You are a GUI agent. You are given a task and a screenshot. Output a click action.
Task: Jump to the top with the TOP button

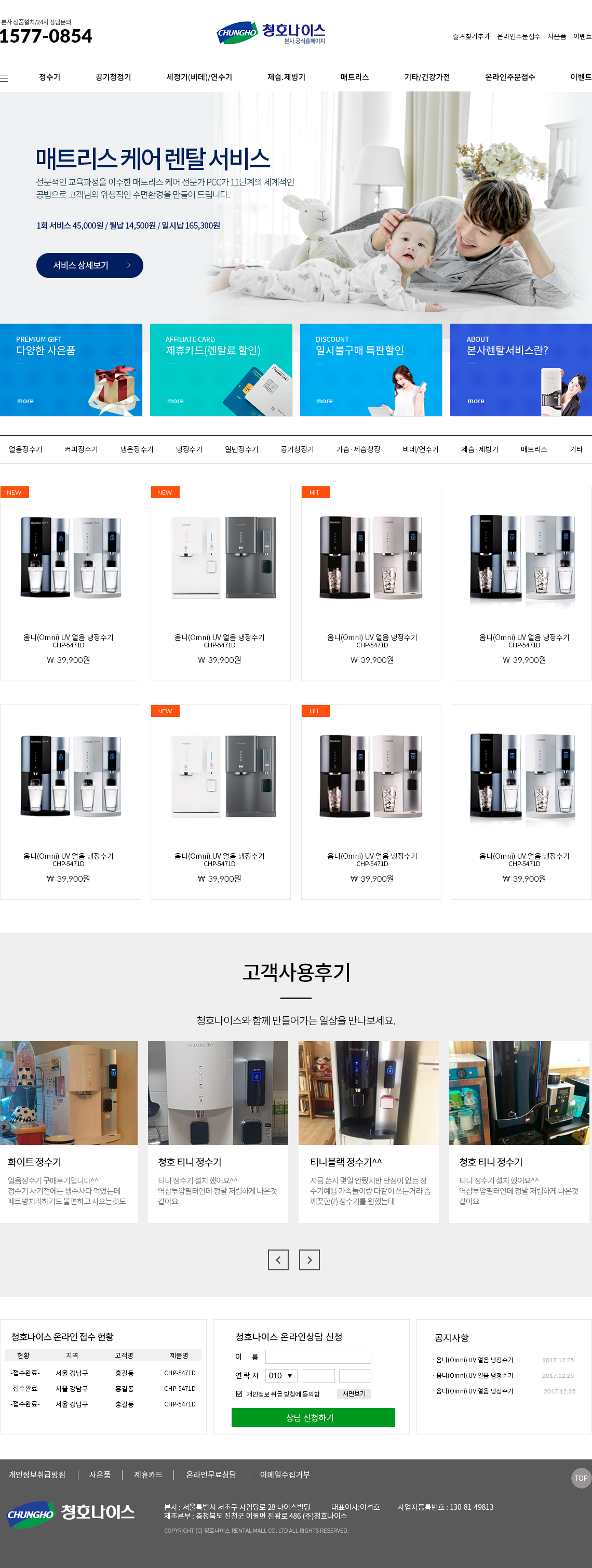click(x=581, y=1478)
